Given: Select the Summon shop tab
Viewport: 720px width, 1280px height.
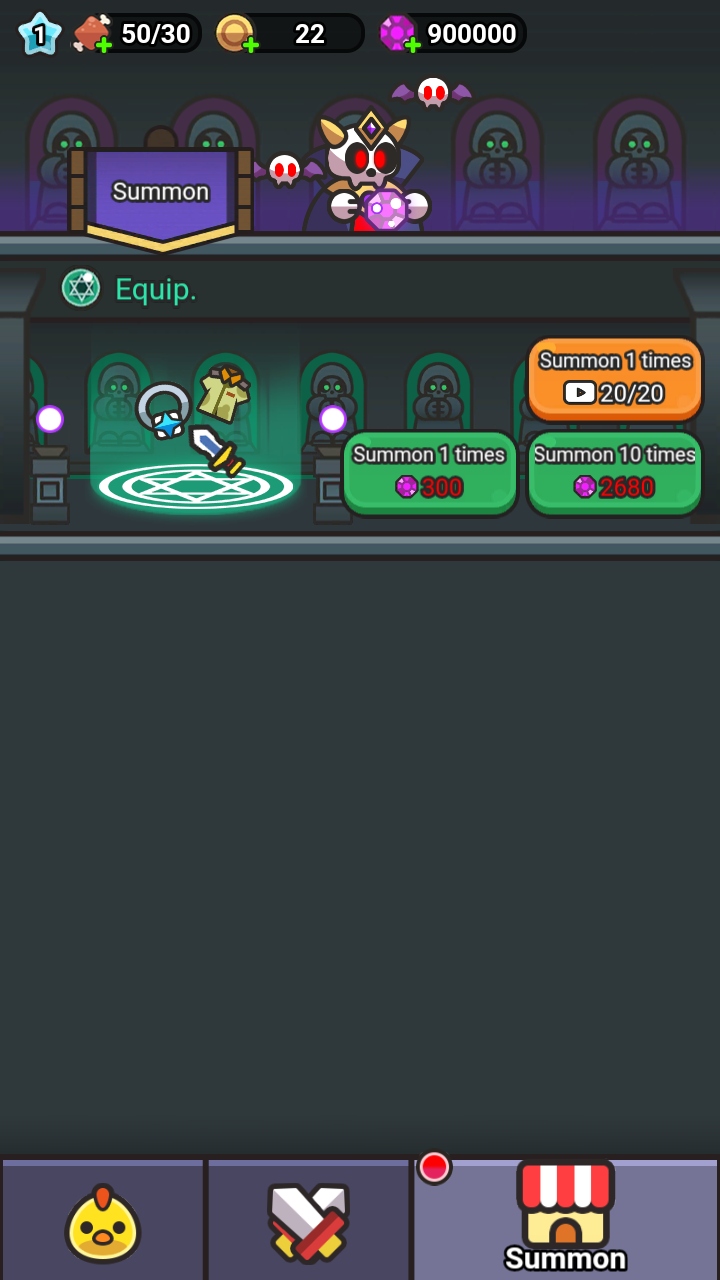Looking at the screenshot, I should click(565, 1221).
